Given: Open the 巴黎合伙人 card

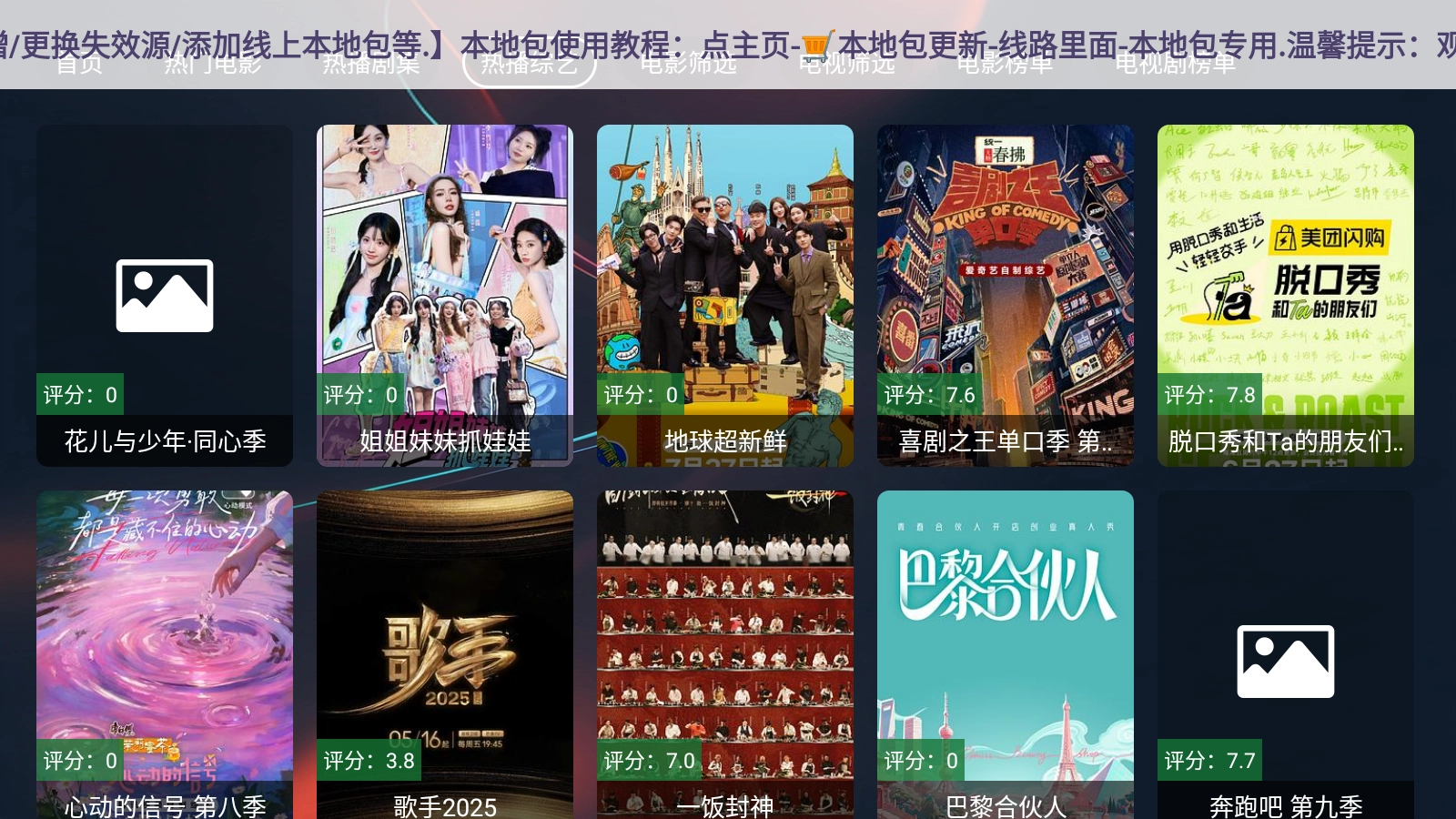Looking at the screenshot, I should tap(1006, 655).
